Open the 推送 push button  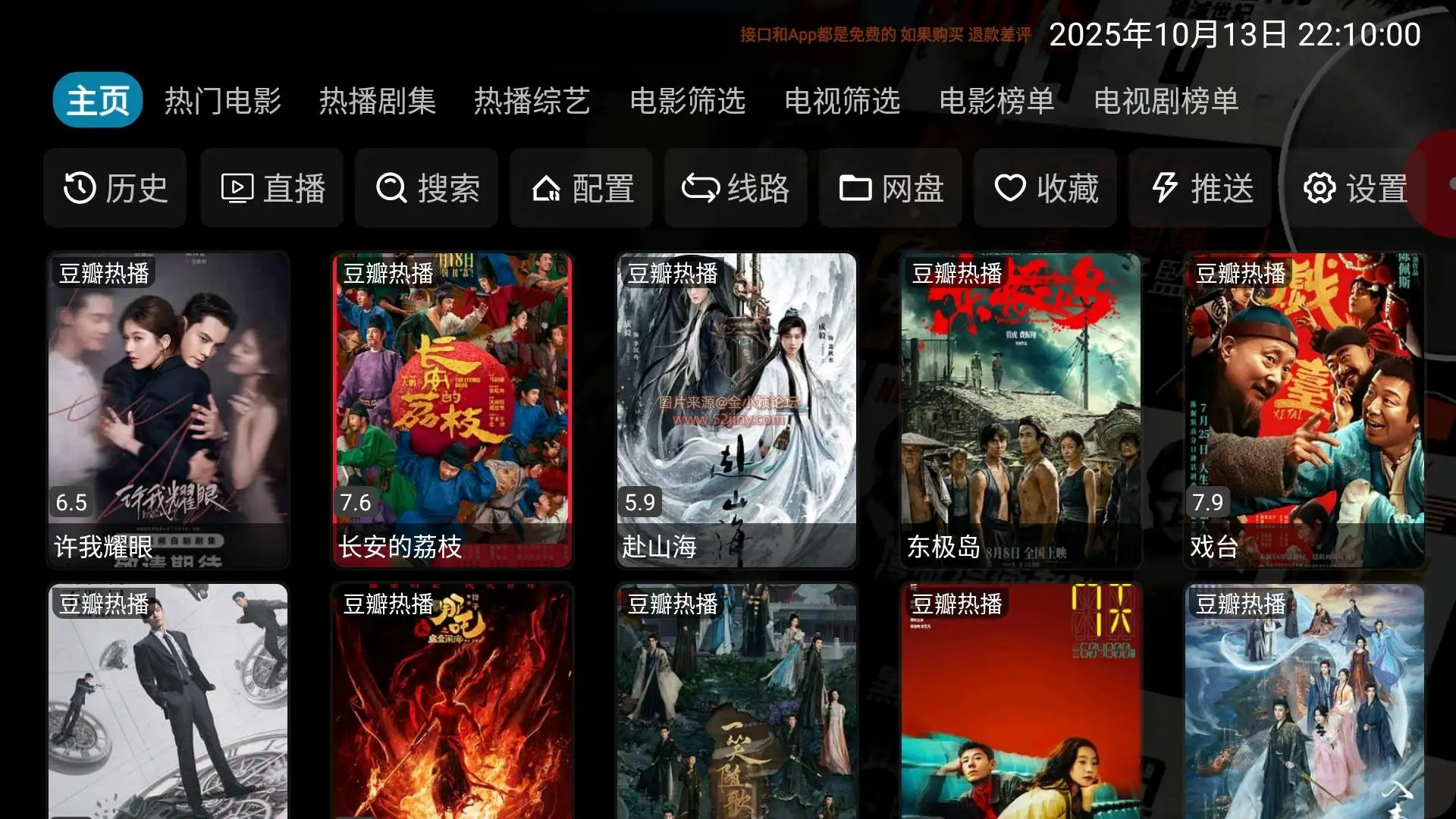(1200, 188)
